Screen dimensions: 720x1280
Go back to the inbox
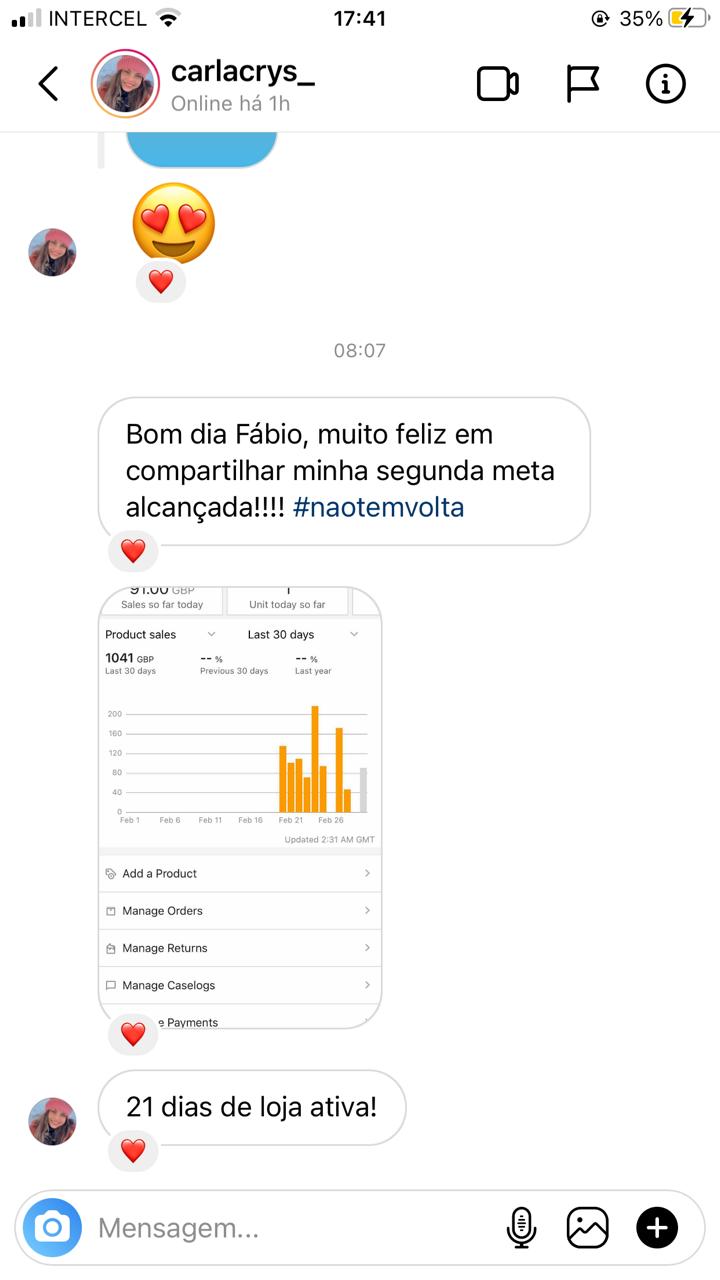click(47, 84)
